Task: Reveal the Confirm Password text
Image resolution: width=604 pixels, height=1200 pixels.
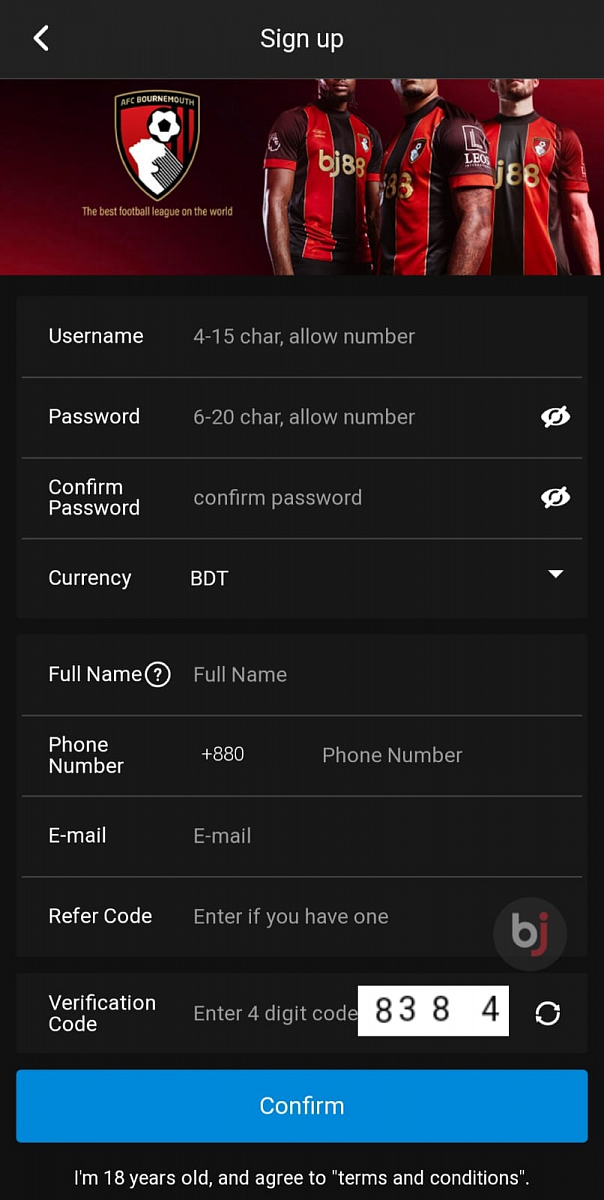Action: (x=555, y=497)
